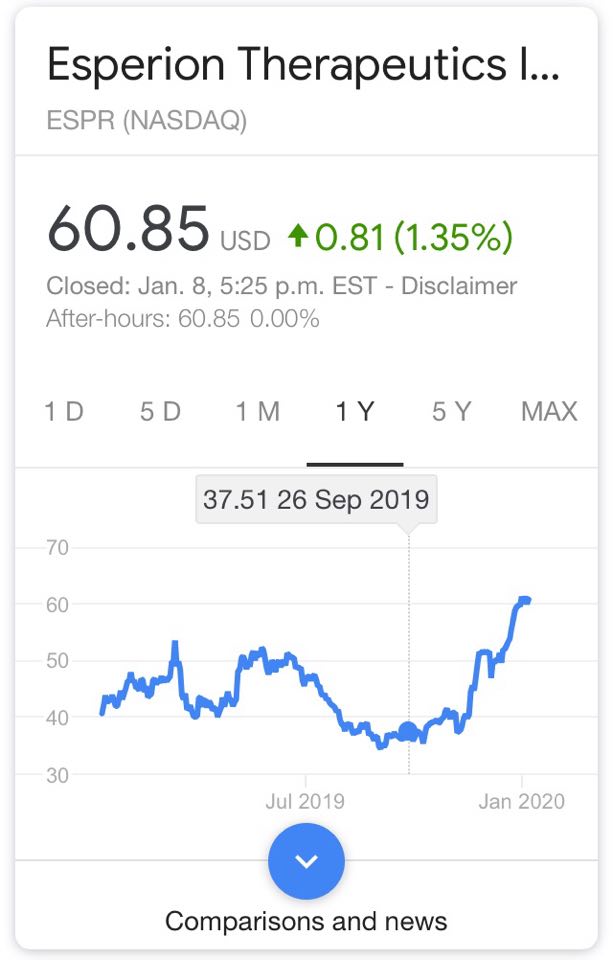Show the 1 M price chart

pyautogui.click(x=257, y=411)
